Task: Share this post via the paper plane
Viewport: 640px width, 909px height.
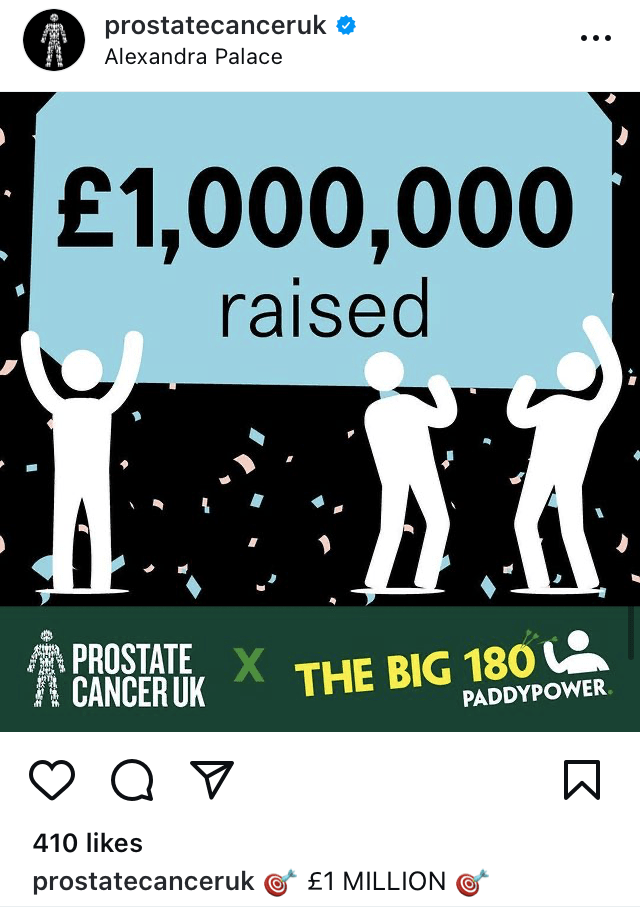Action: coord(211,779)
